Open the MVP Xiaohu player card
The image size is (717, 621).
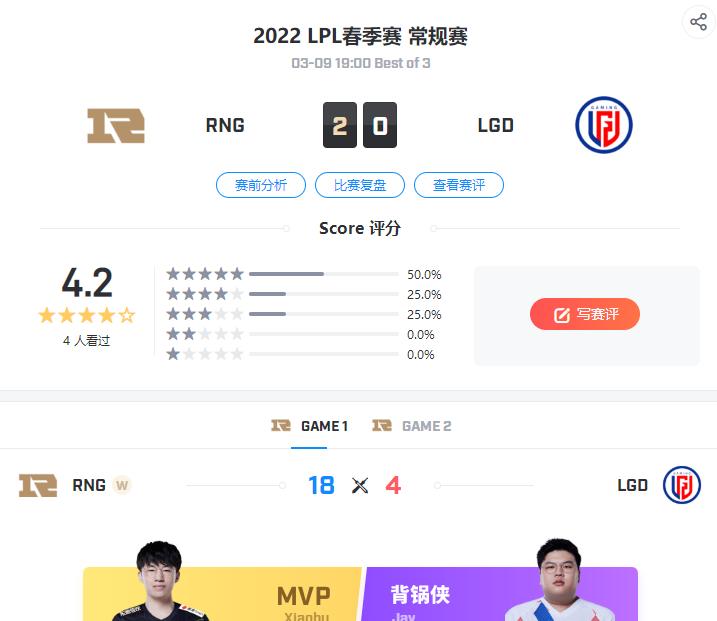click(x=222, y=596)
